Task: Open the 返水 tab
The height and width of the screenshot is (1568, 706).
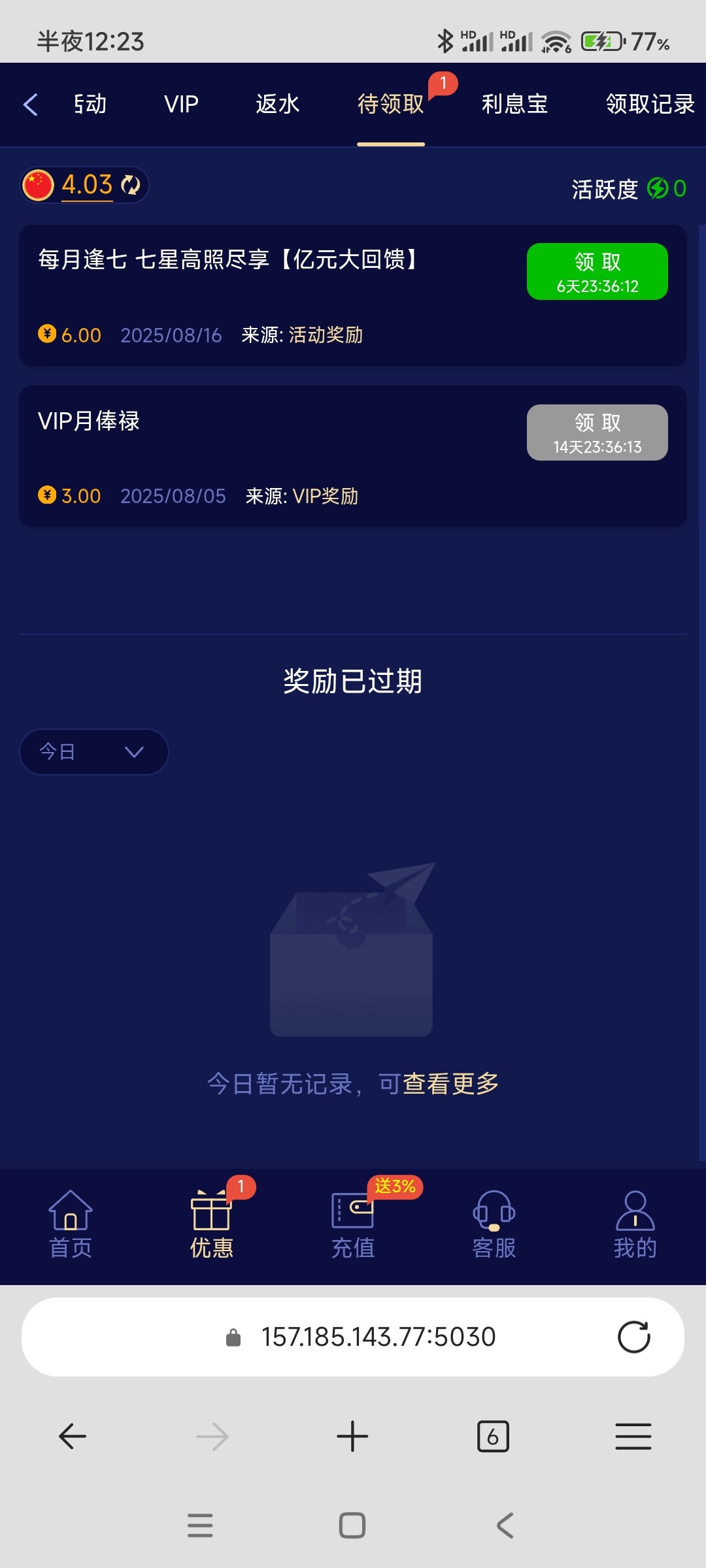Action: click(x=277, y=105)
